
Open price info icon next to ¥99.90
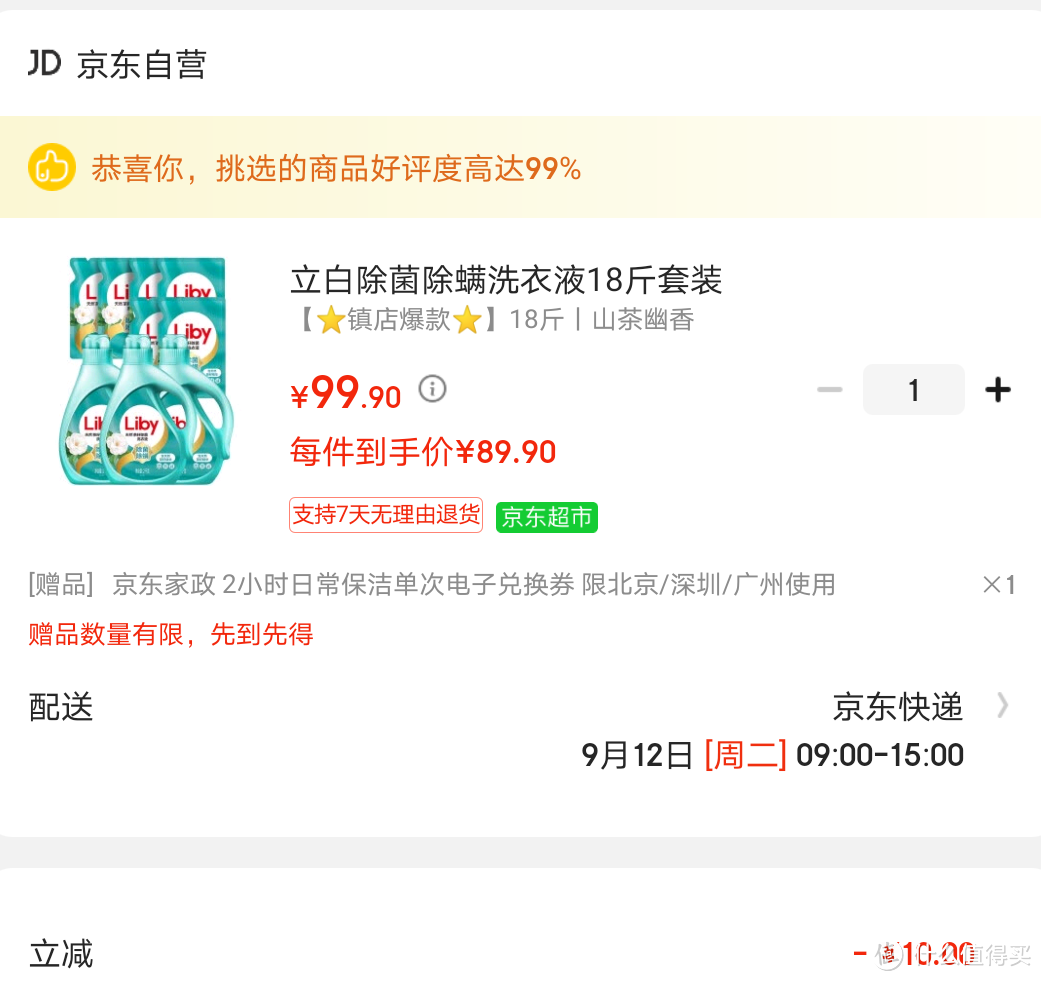432,388
